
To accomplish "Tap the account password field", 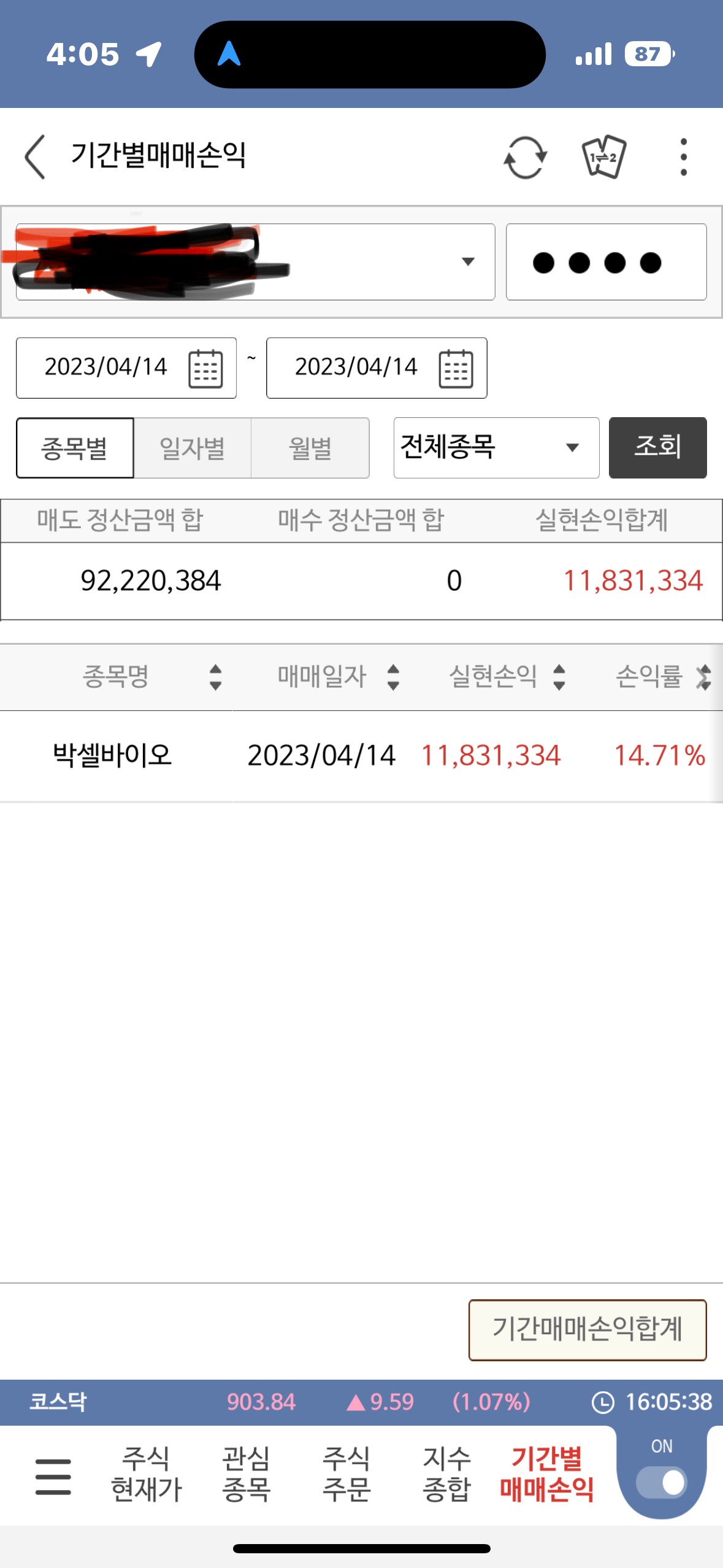I will 606,262.
